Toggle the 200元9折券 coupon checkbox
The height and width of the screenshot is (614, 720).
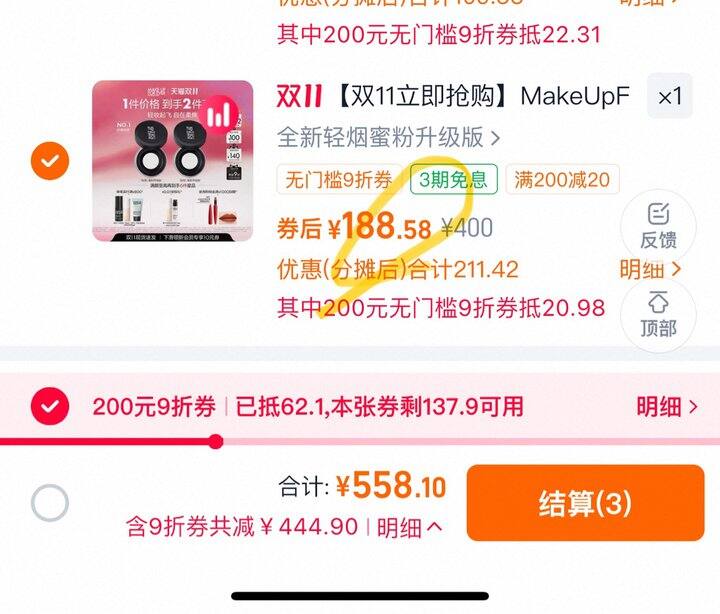pyautogui.click(x=50, y=406)
